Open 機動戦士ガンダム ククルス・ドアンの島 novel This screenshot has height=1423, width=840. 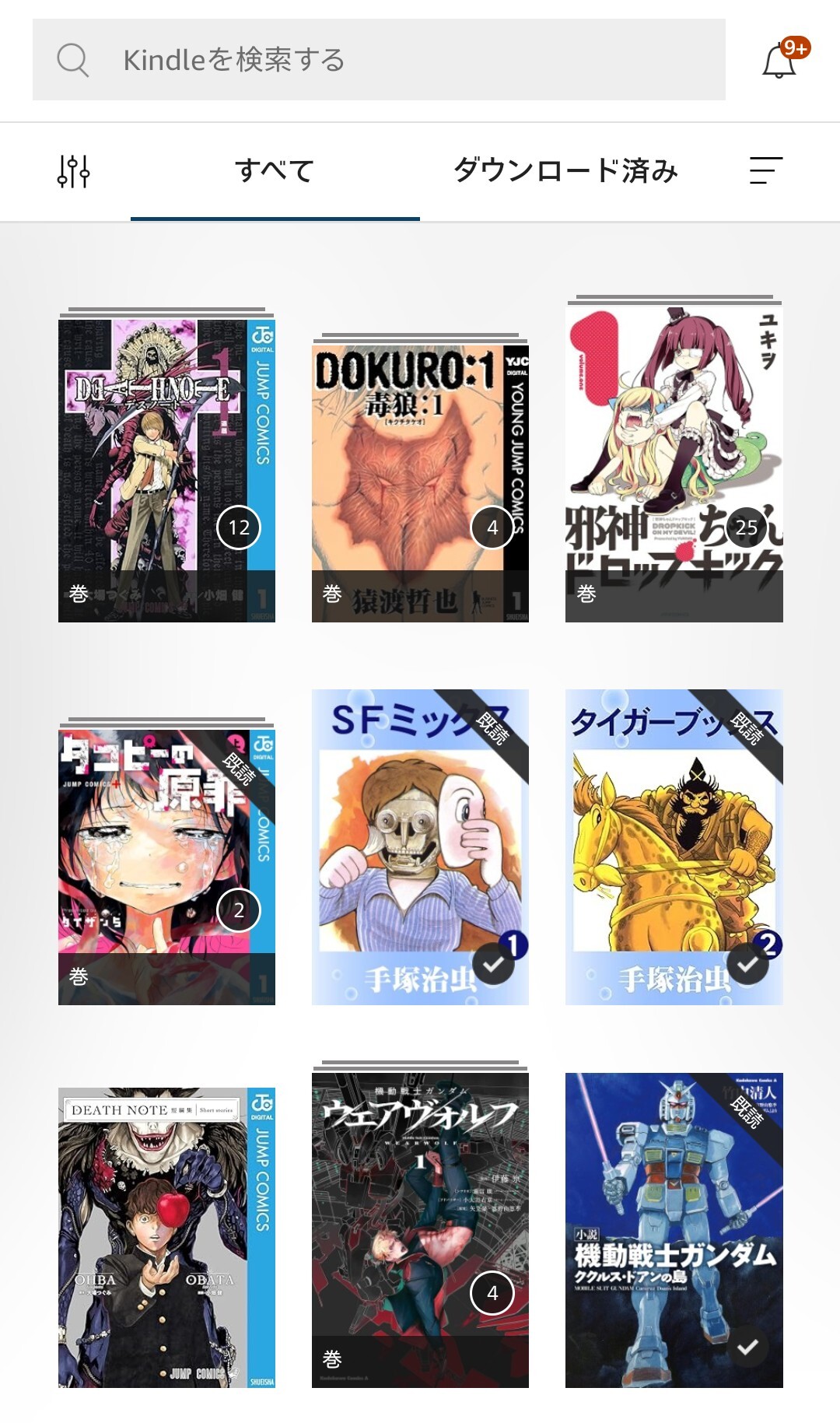[674, 1229]
